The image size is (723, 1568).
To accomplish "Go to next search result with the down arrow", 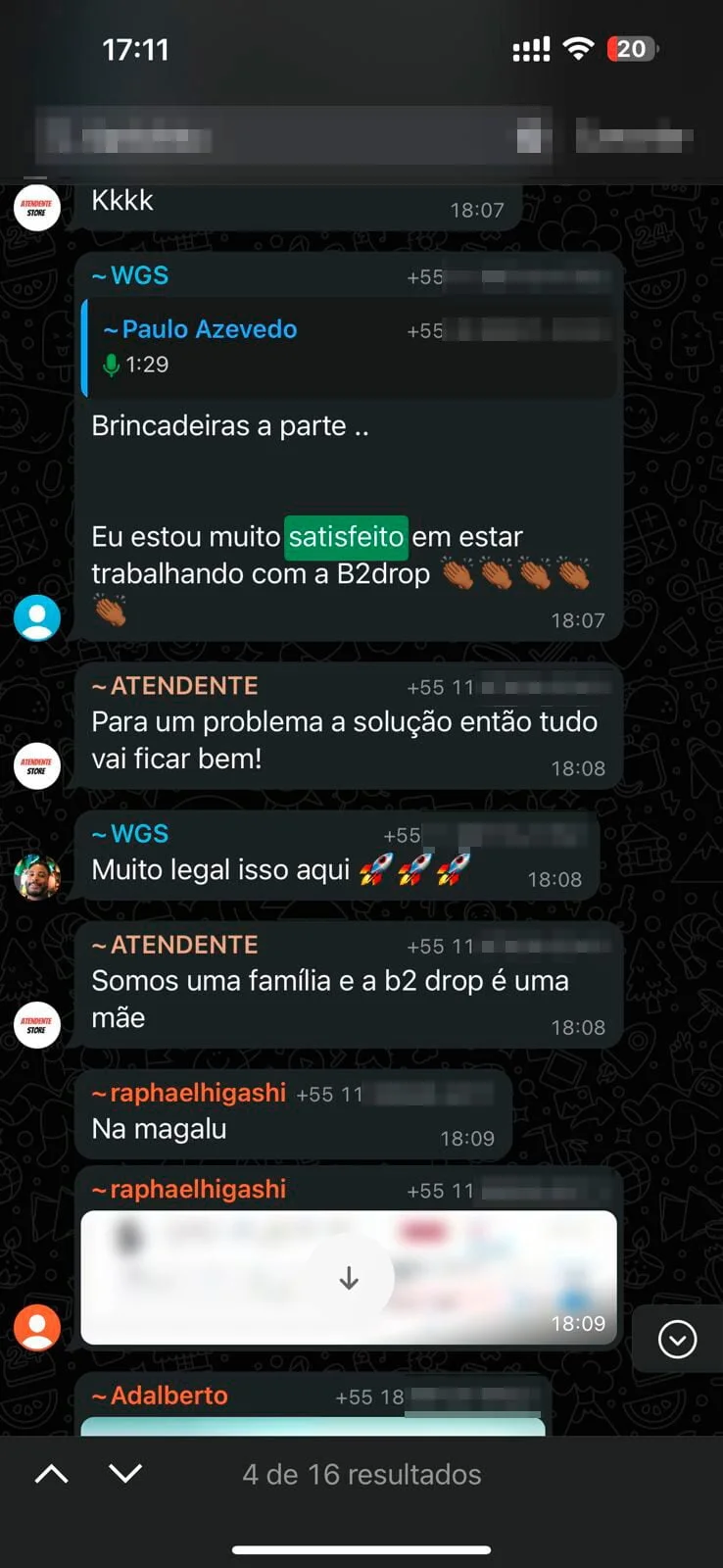I will [125, 1472].
